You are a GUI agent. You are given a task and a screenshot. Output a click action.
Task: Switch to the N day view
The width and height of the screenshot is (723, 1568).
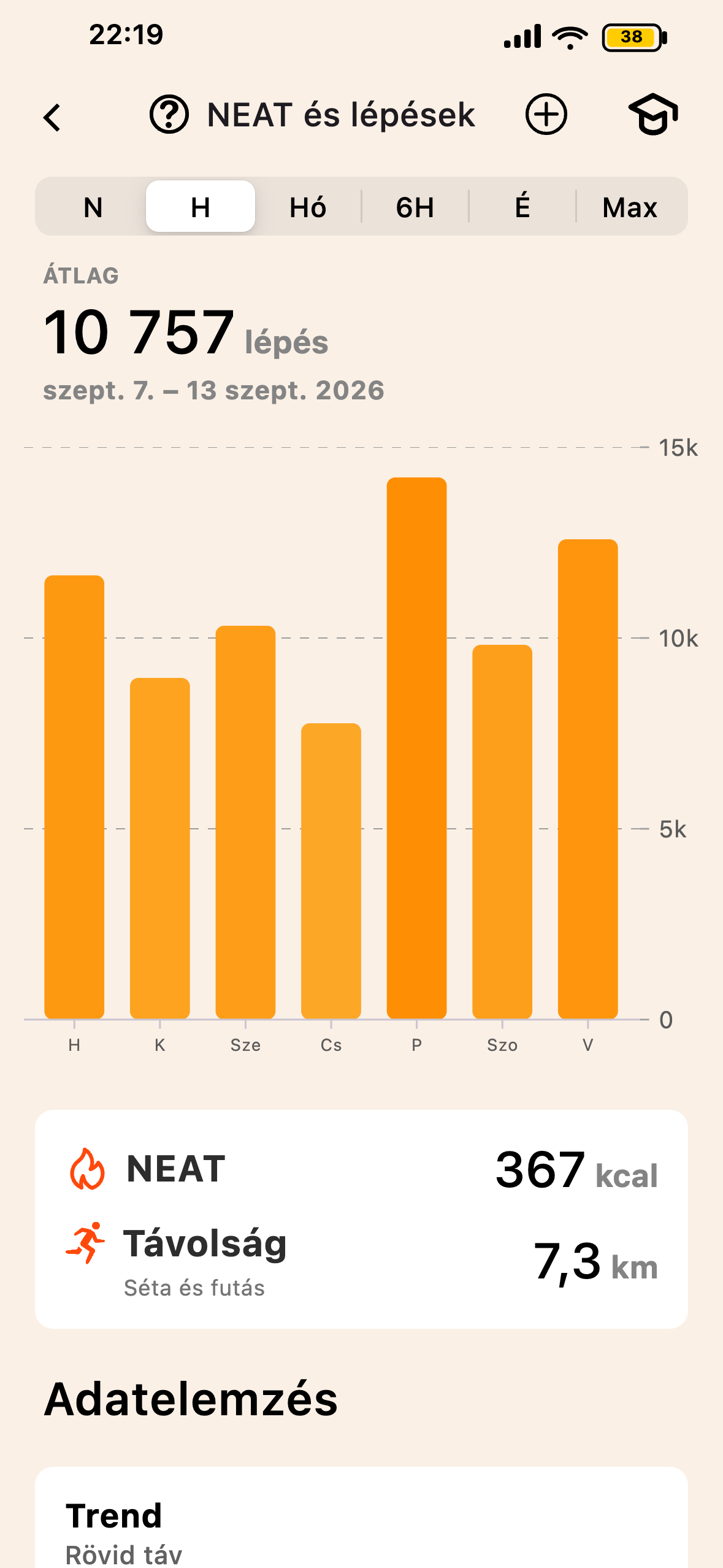[x=93, y=207]
